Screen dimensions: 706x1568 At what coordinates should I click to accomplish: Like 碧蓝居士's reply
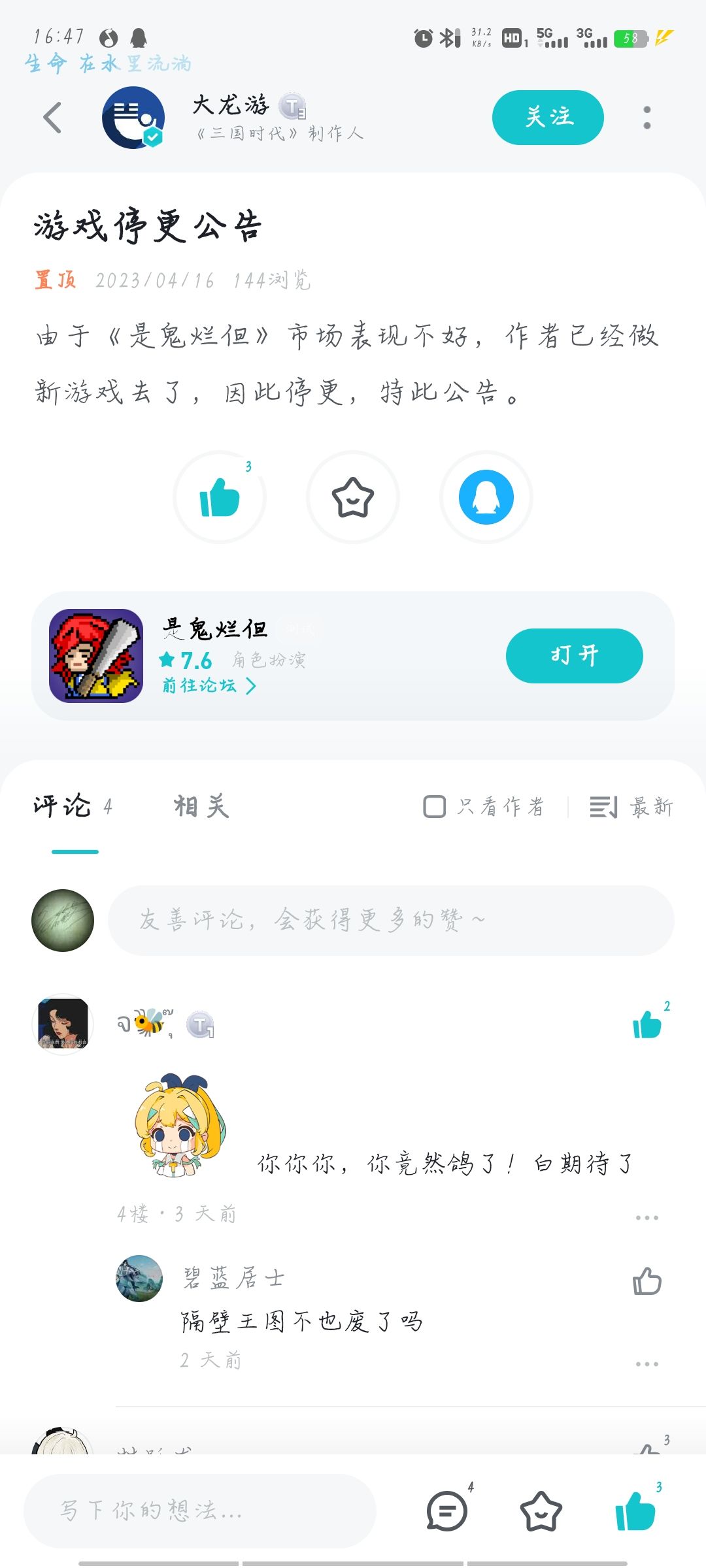pos(647,1281)
